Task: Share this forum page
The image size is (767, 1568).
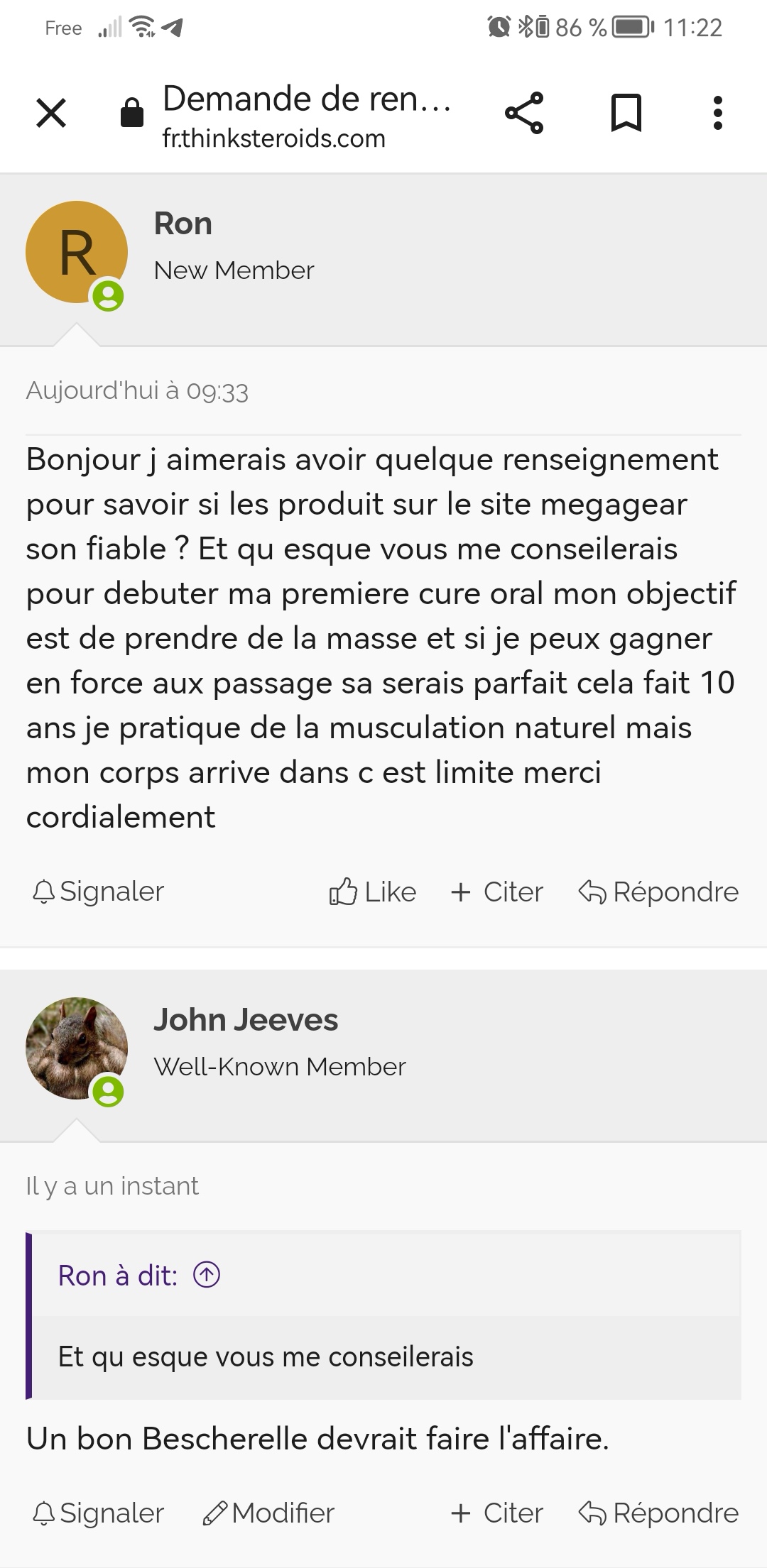Action: (x=524, y=113)
